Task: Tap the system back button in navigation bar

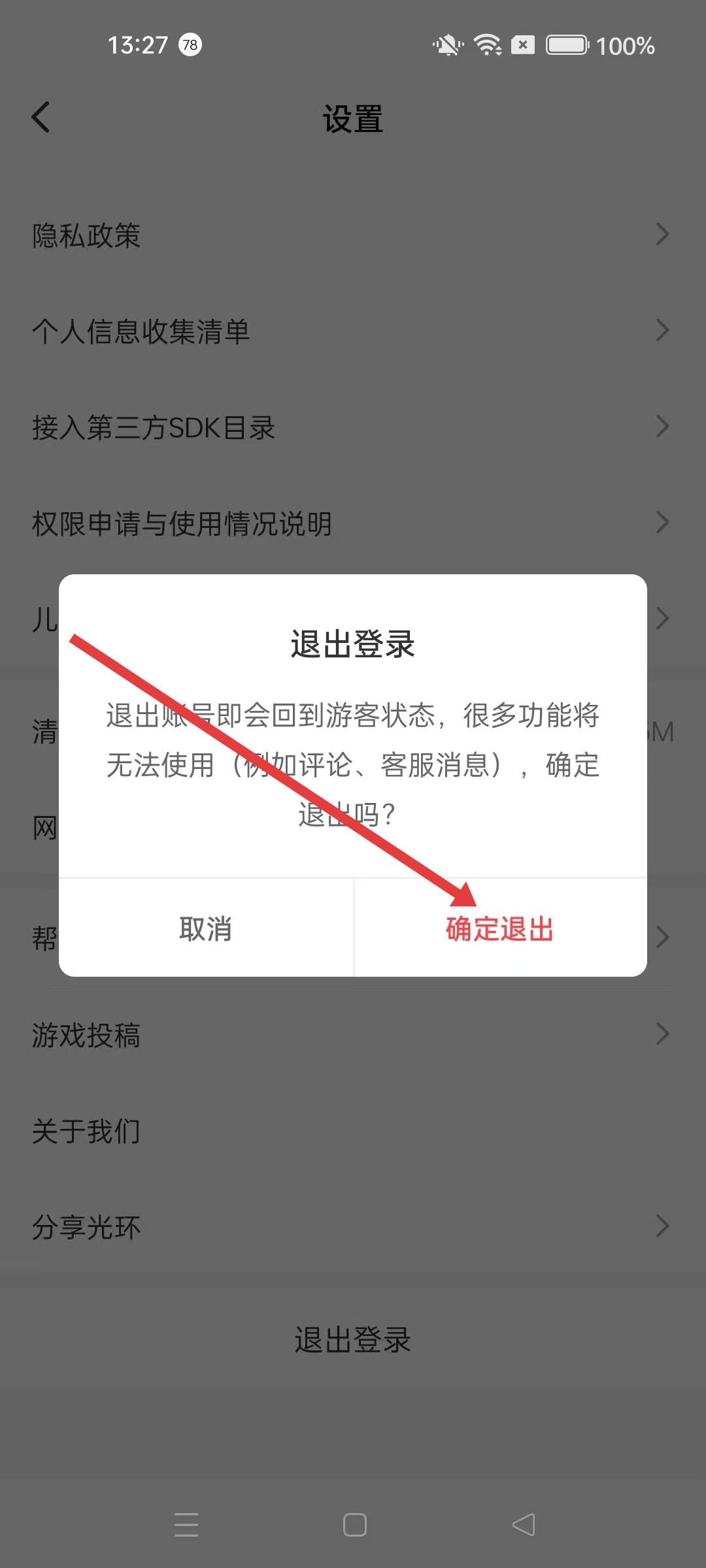Action: click(x=523, y=1525)
